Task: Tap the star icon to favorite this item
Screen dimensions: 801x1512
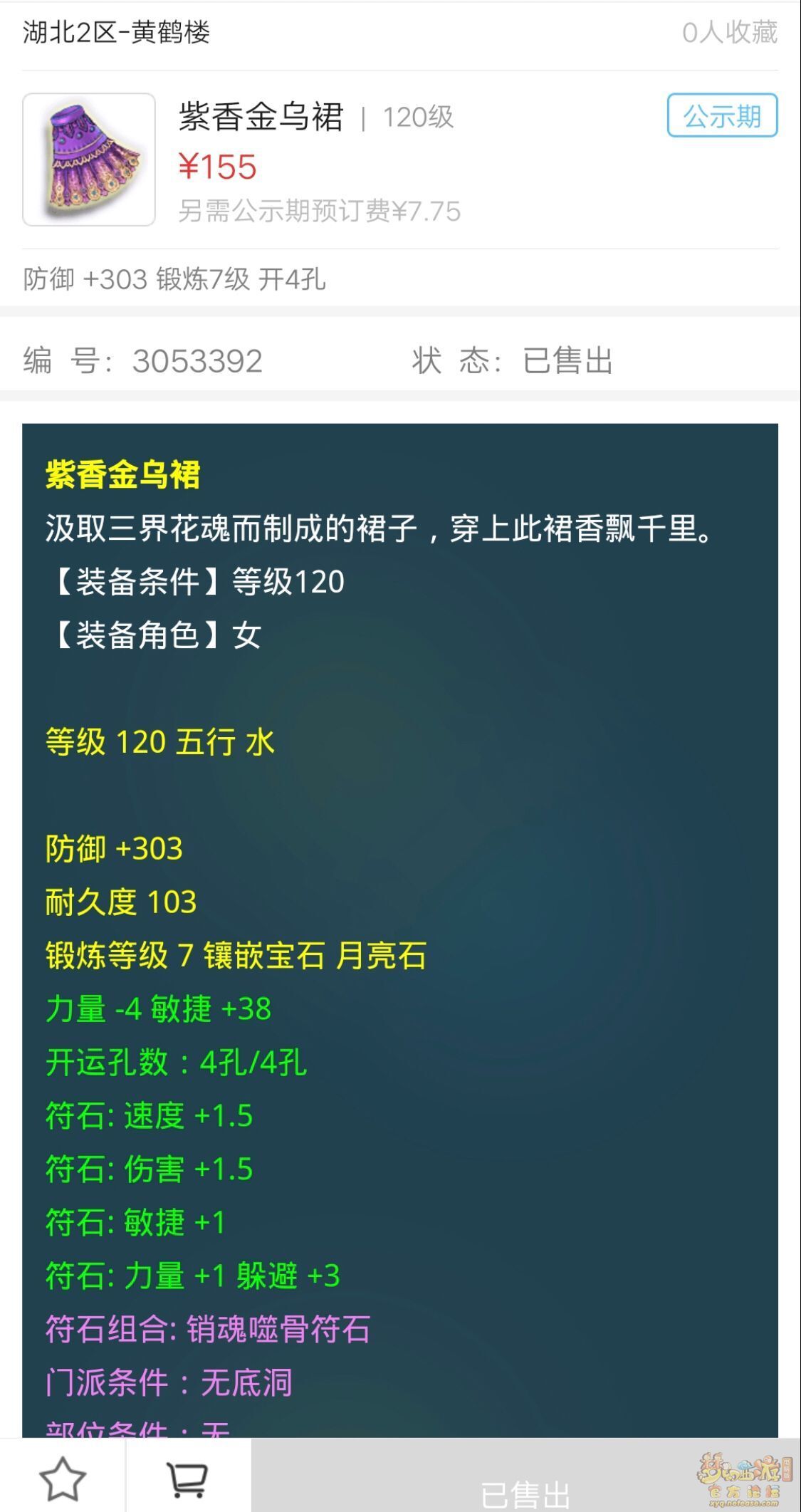Action: point(63,1479)
